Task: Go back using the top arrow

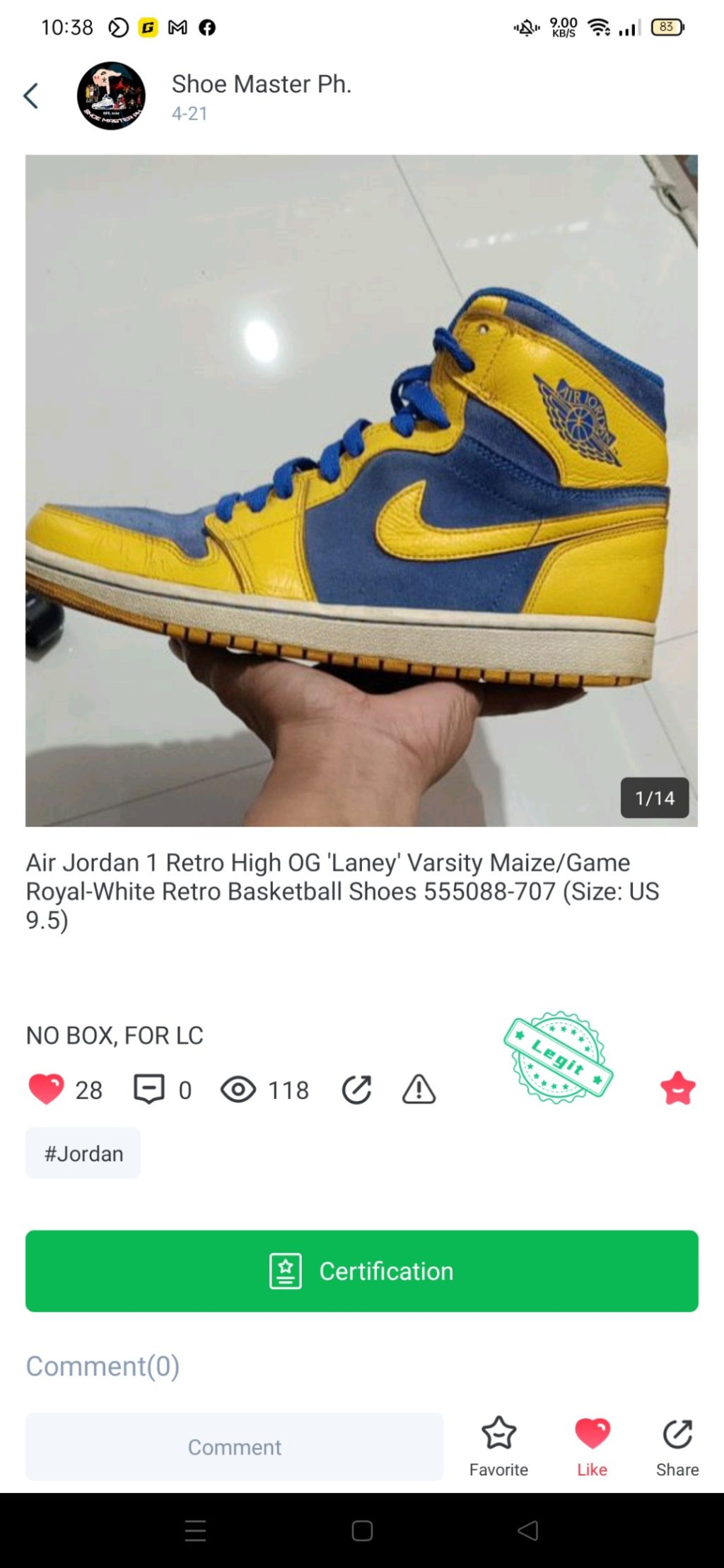Action: pyautogui.click(x=30, y=95)
